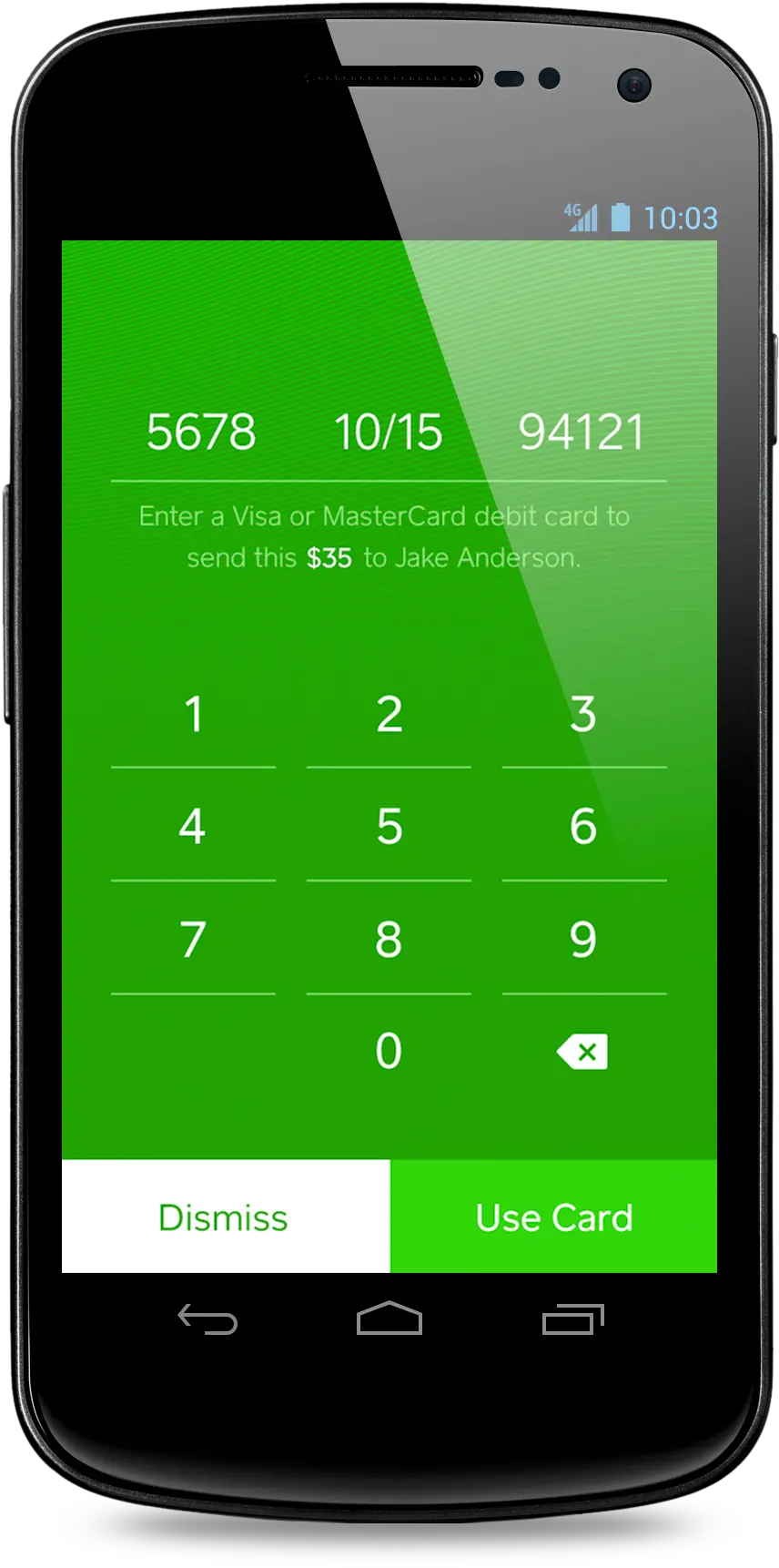Select the card number field 5678
Image resolution: width=779 pixels, height=1568 pixels.
[201, 433]
